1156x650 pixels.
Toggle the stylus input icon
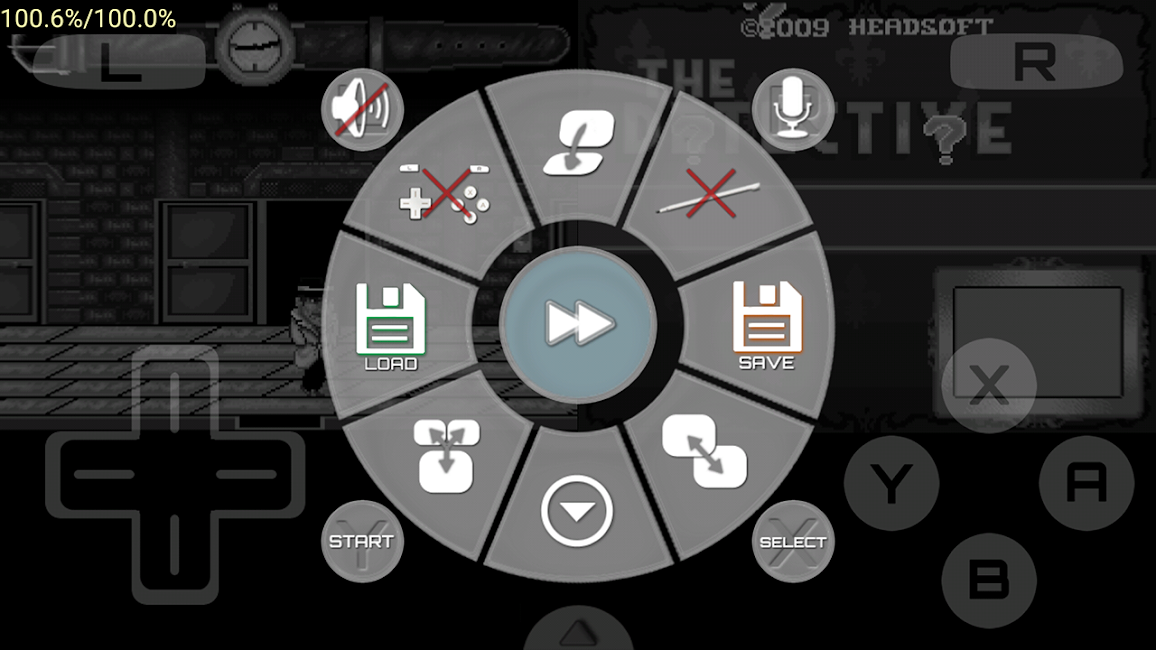[711, 192]
